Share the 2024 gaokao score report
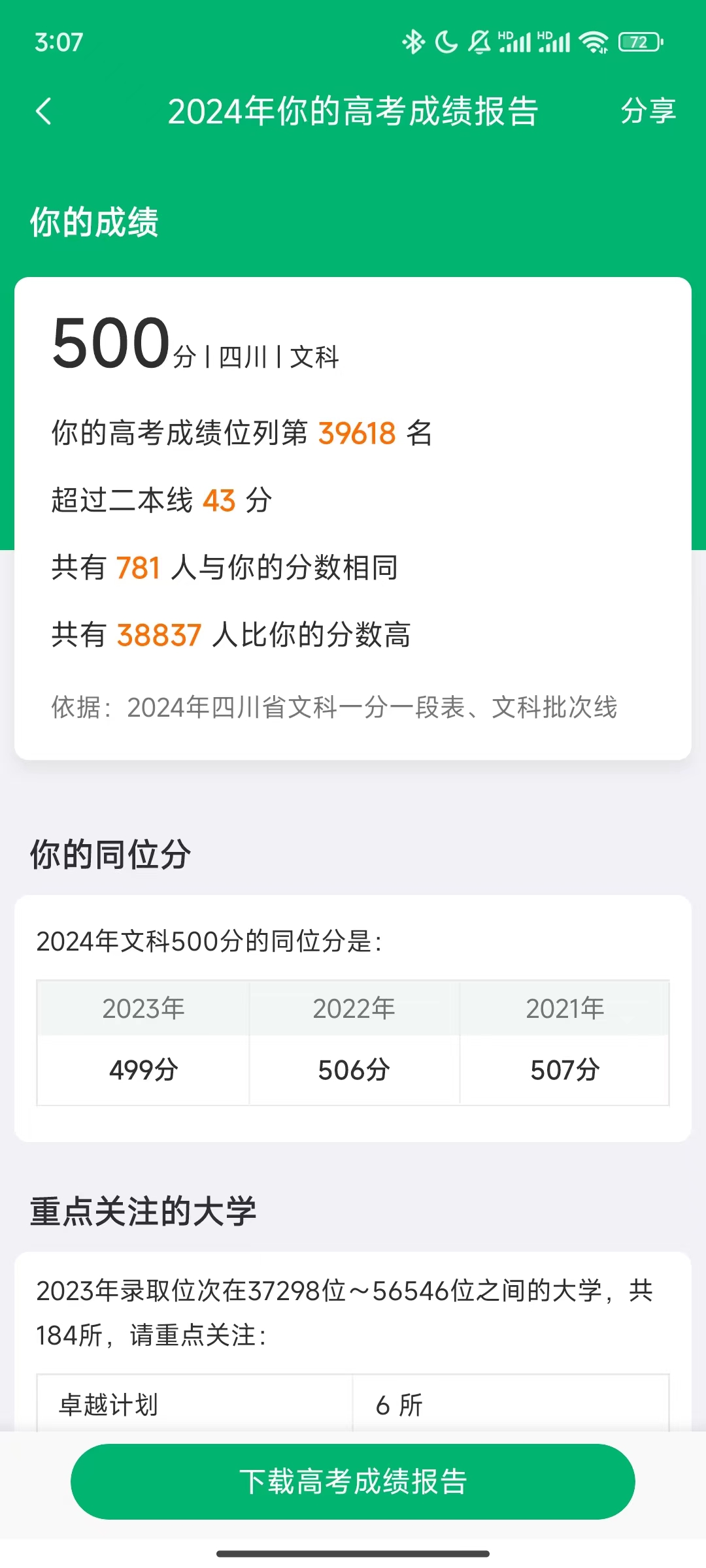 pos(647,111)
